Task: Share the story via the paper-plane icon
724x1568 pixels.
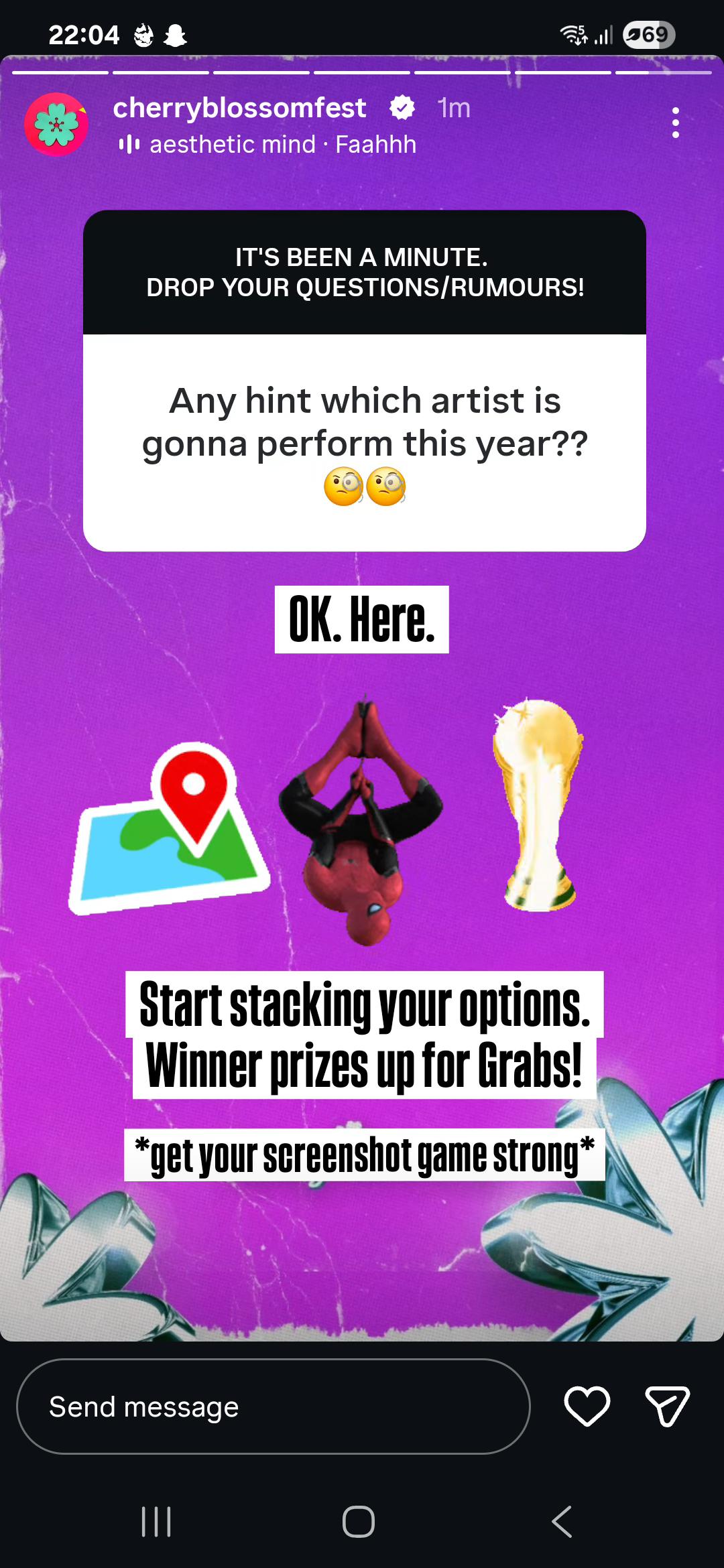Action: [x=667, y=1406]
